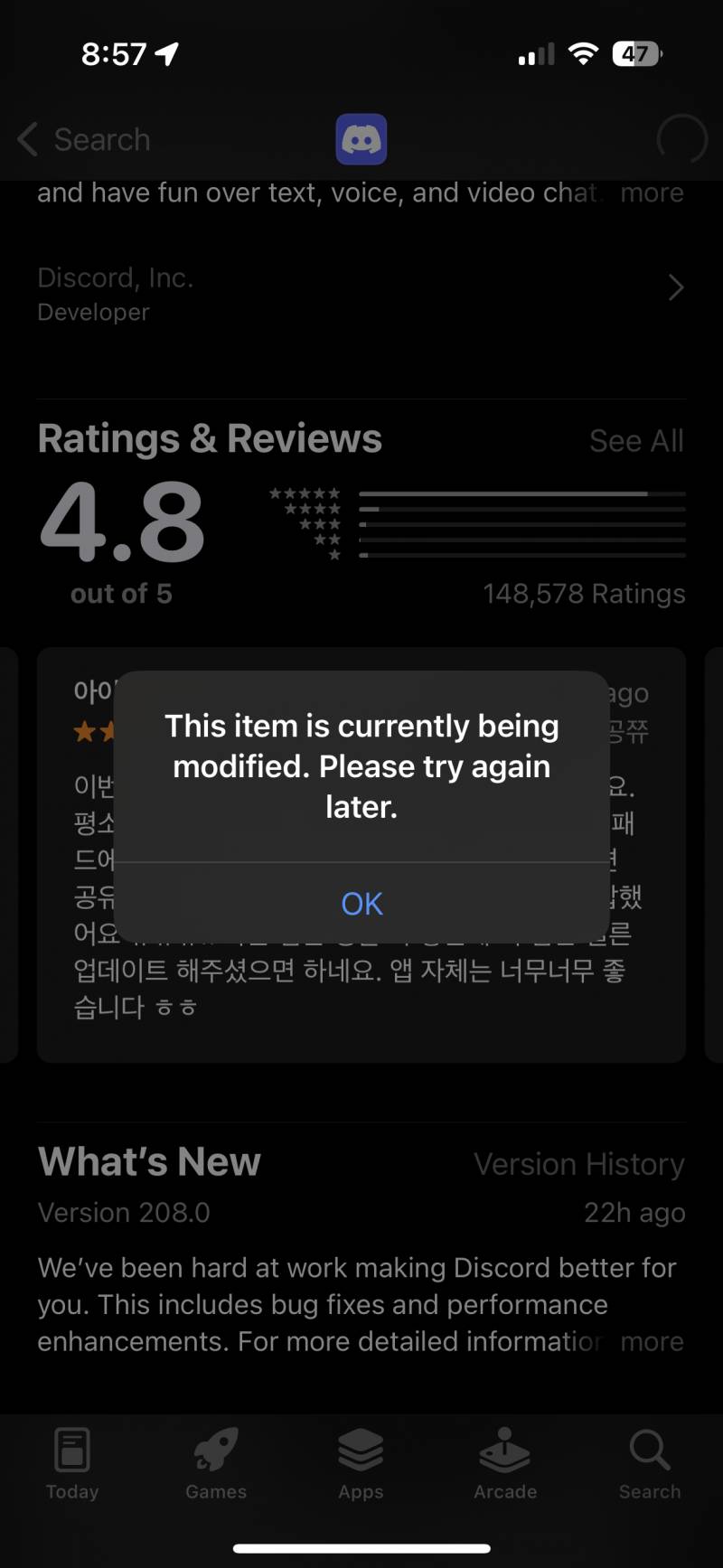Dismiss the alert by tapping OK
Viewport: 723px width, 1568px height.
pyautogui.click(x=361, y=903)
